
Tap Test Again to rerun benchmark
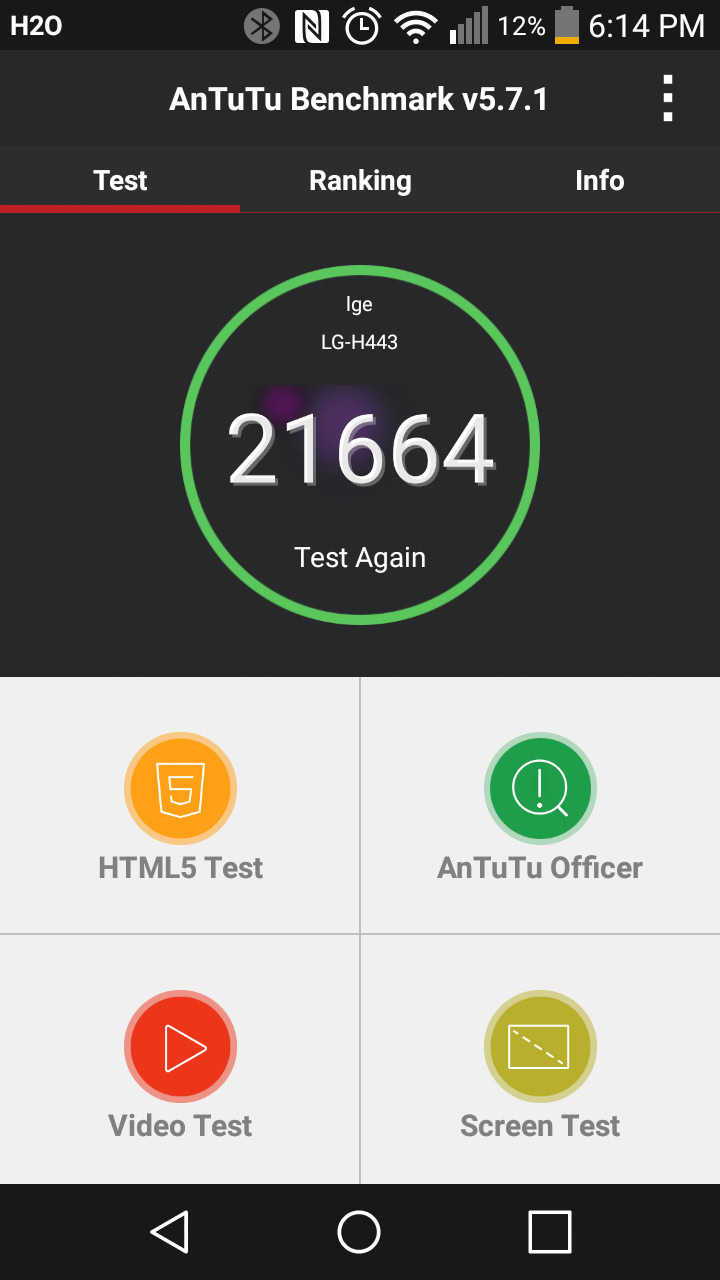(x=360, y=557)
